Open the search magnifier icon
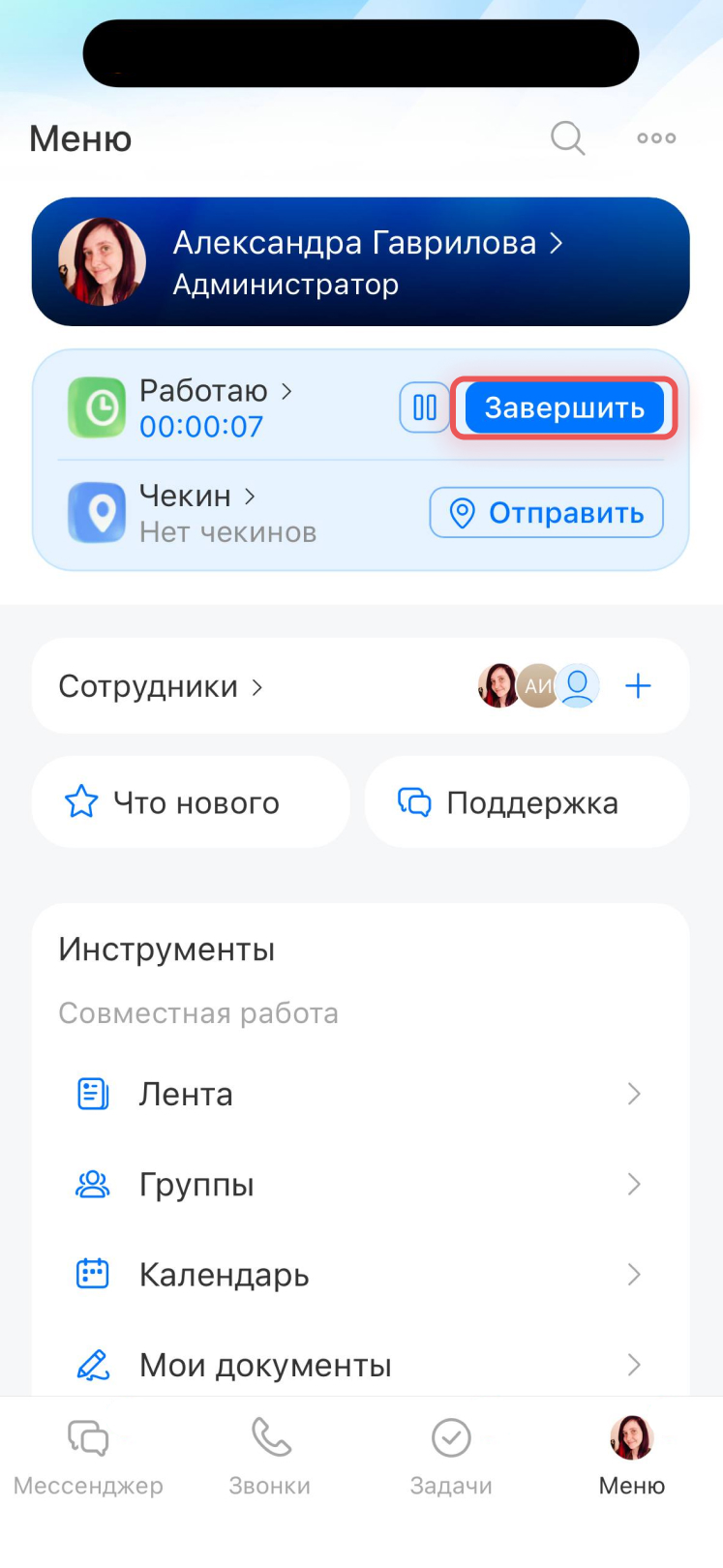Viewport: 723px width, 1568px height. pyautogui.click(x=568, y=138)
